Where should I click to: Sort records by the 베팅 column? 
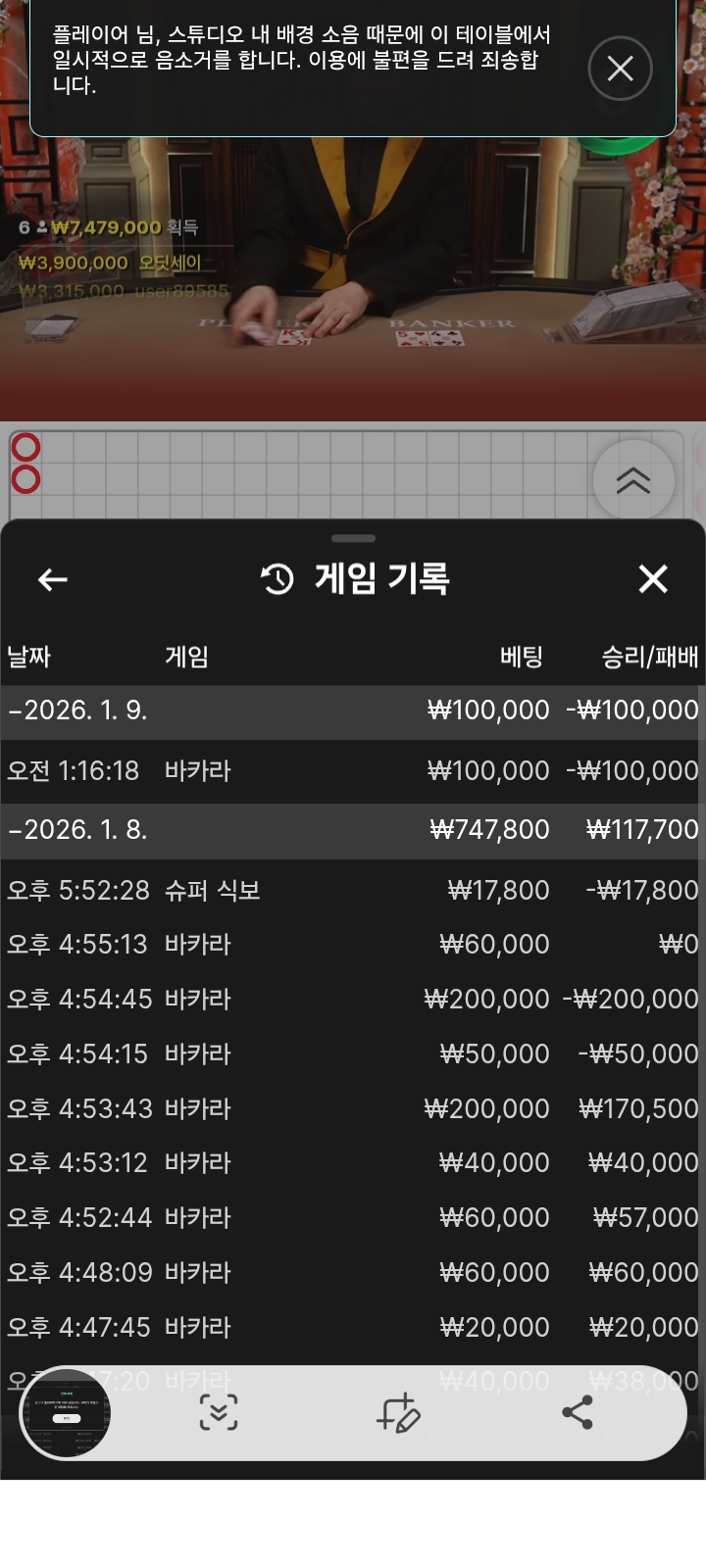[x=523, y=657]
